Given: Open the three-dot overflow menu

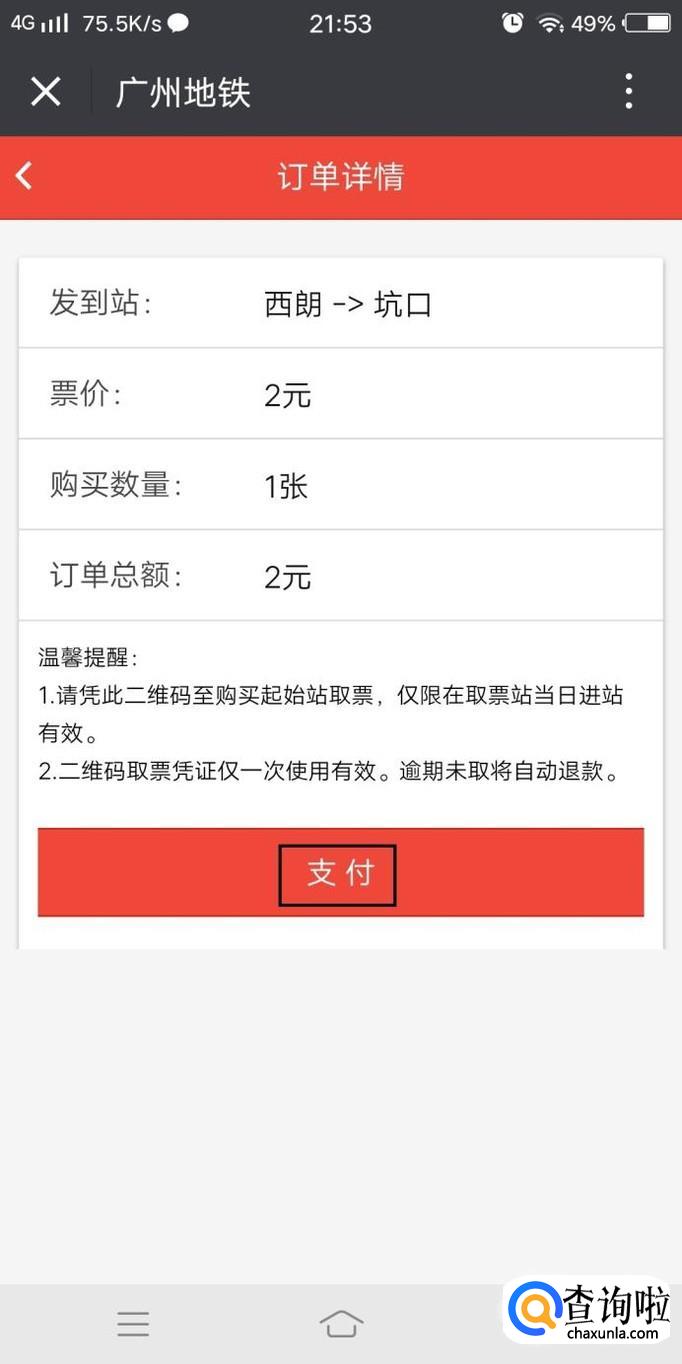Looking at the screenshot, I should click(x=628, y=92).
